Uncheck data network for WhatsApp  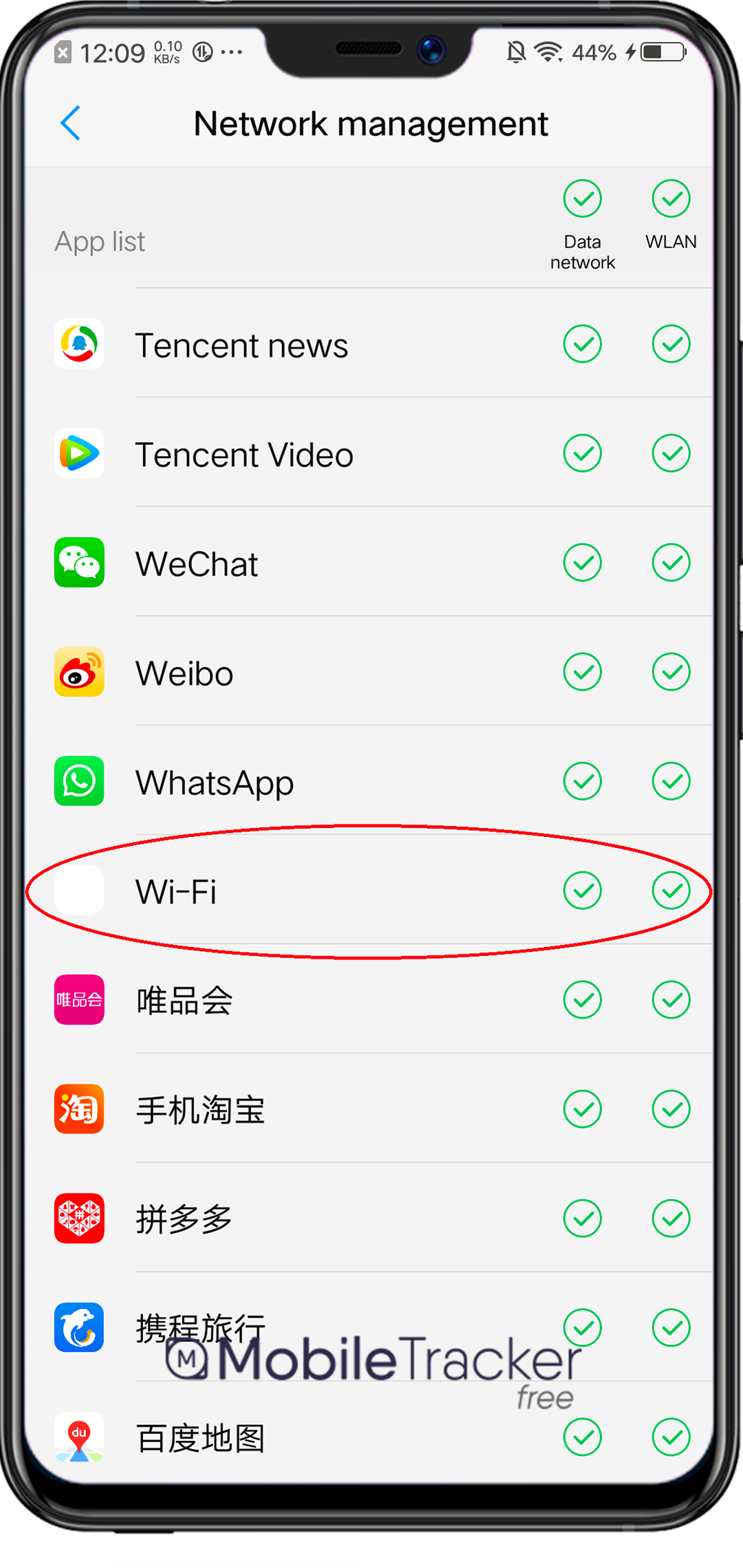(583, 781)
